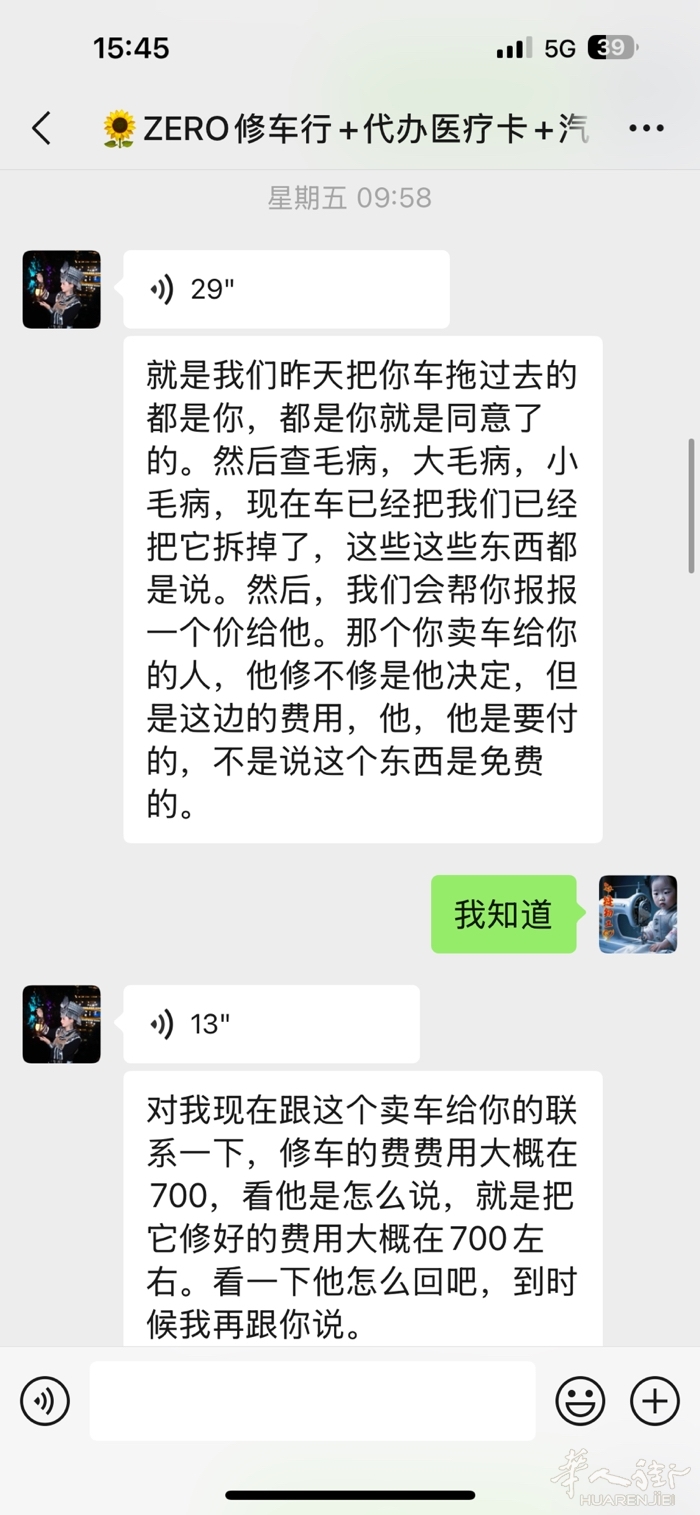Switch to voice input mode
The image size is (700, 1515).
(45, 1400)
